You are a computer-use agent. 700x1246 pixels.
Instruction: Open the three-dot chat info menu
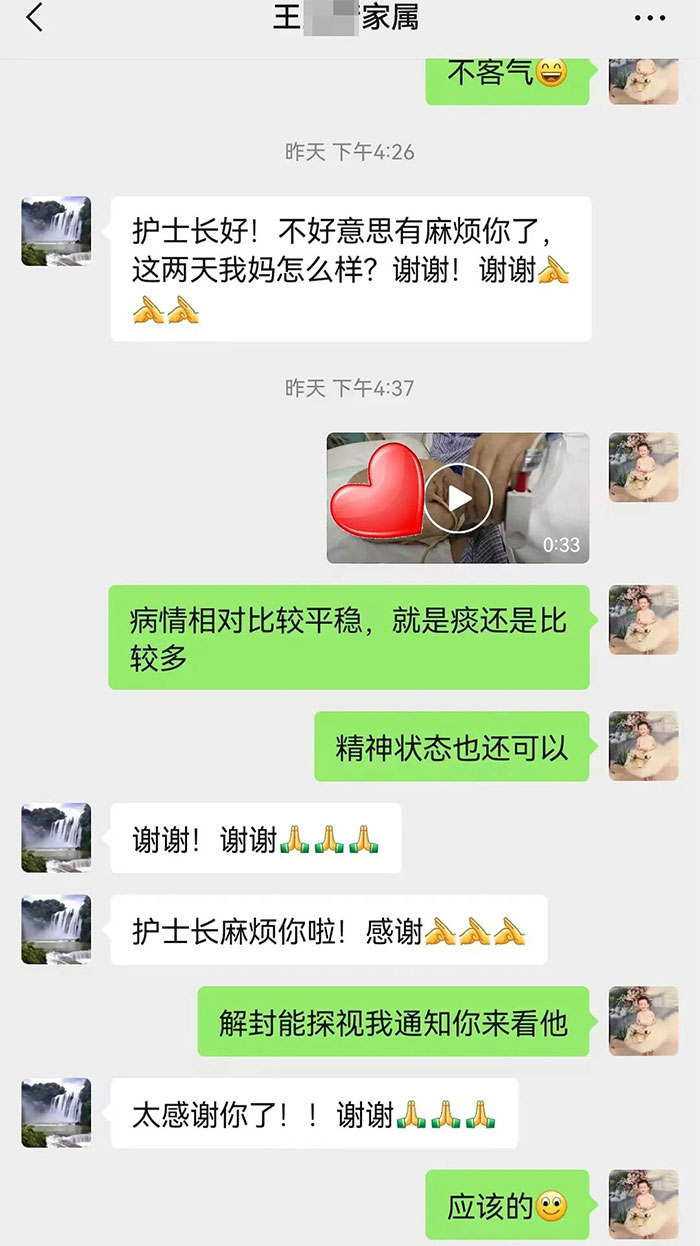[x=650, y=18]
